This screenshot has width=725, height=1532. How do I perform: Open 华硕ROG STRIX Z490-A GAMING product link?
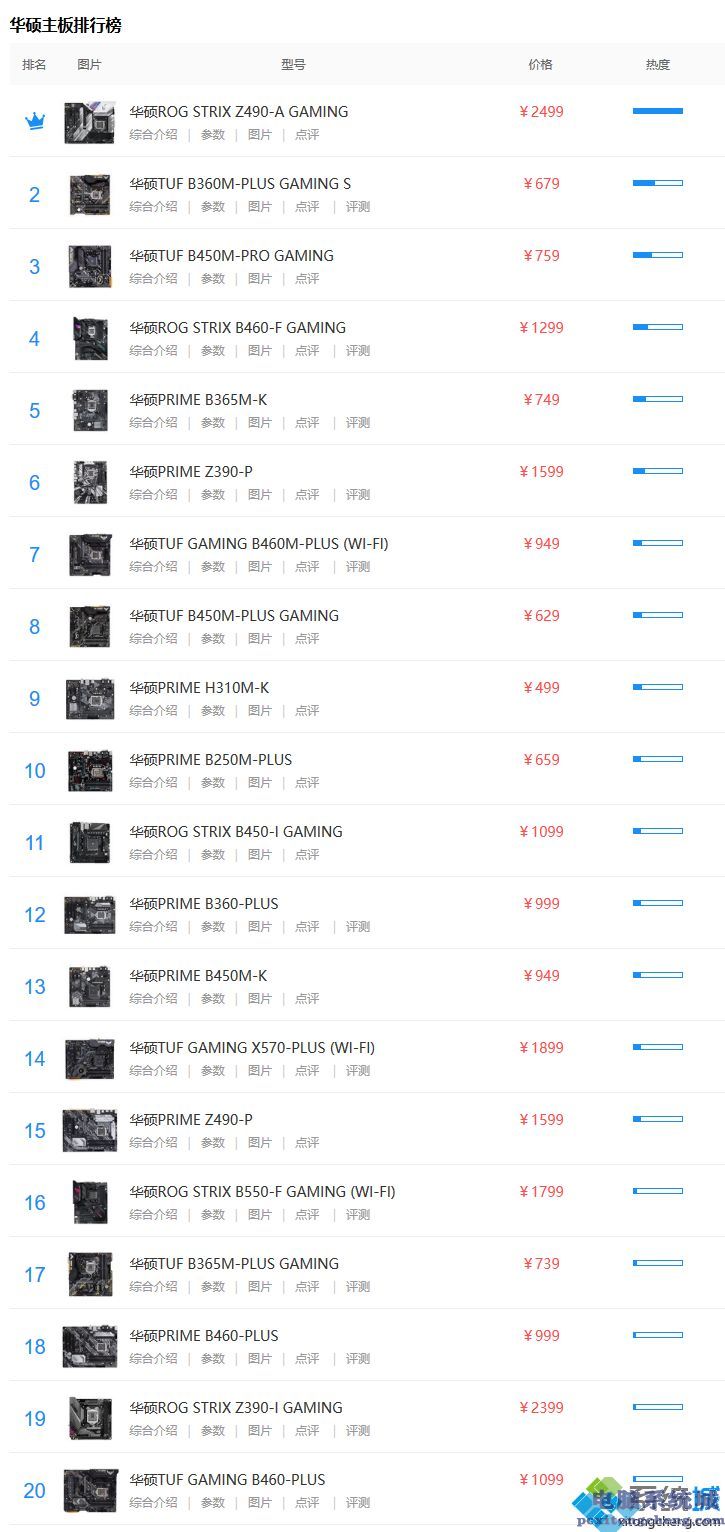pyautogui.click(x=238, y=112)
